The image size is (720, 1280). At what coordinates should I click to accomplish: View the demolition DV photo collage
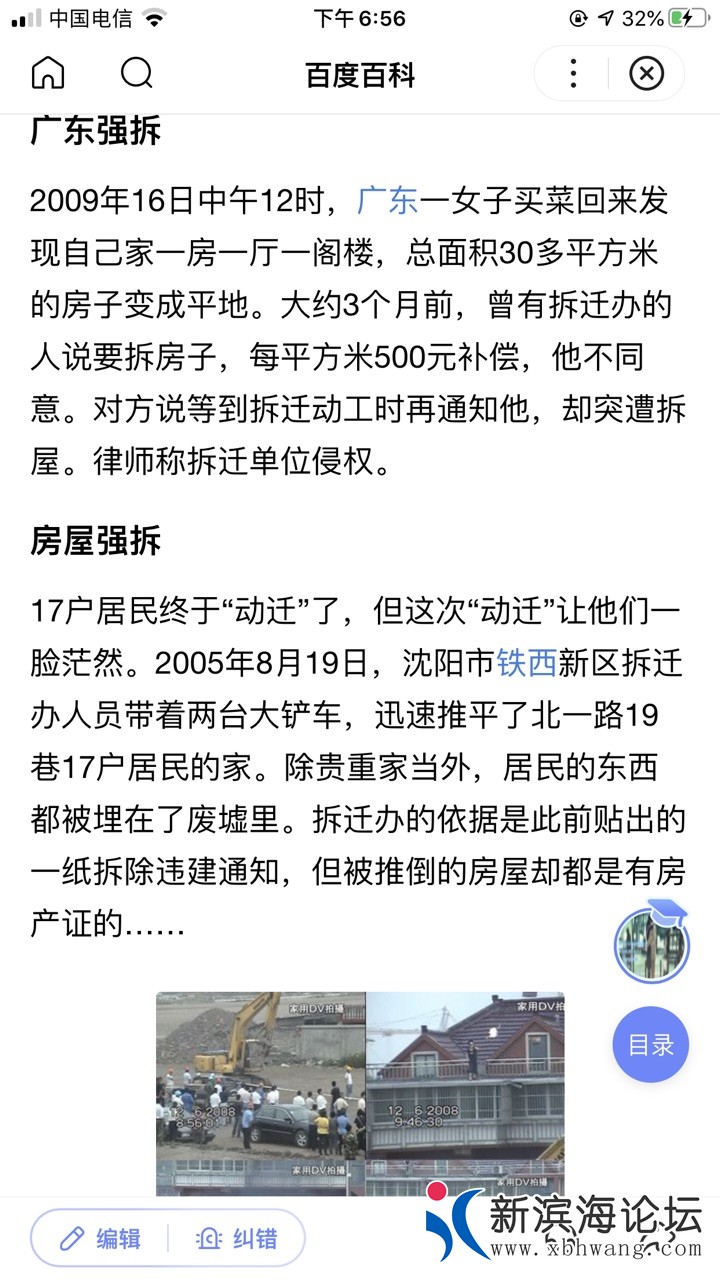[360, 1092]
